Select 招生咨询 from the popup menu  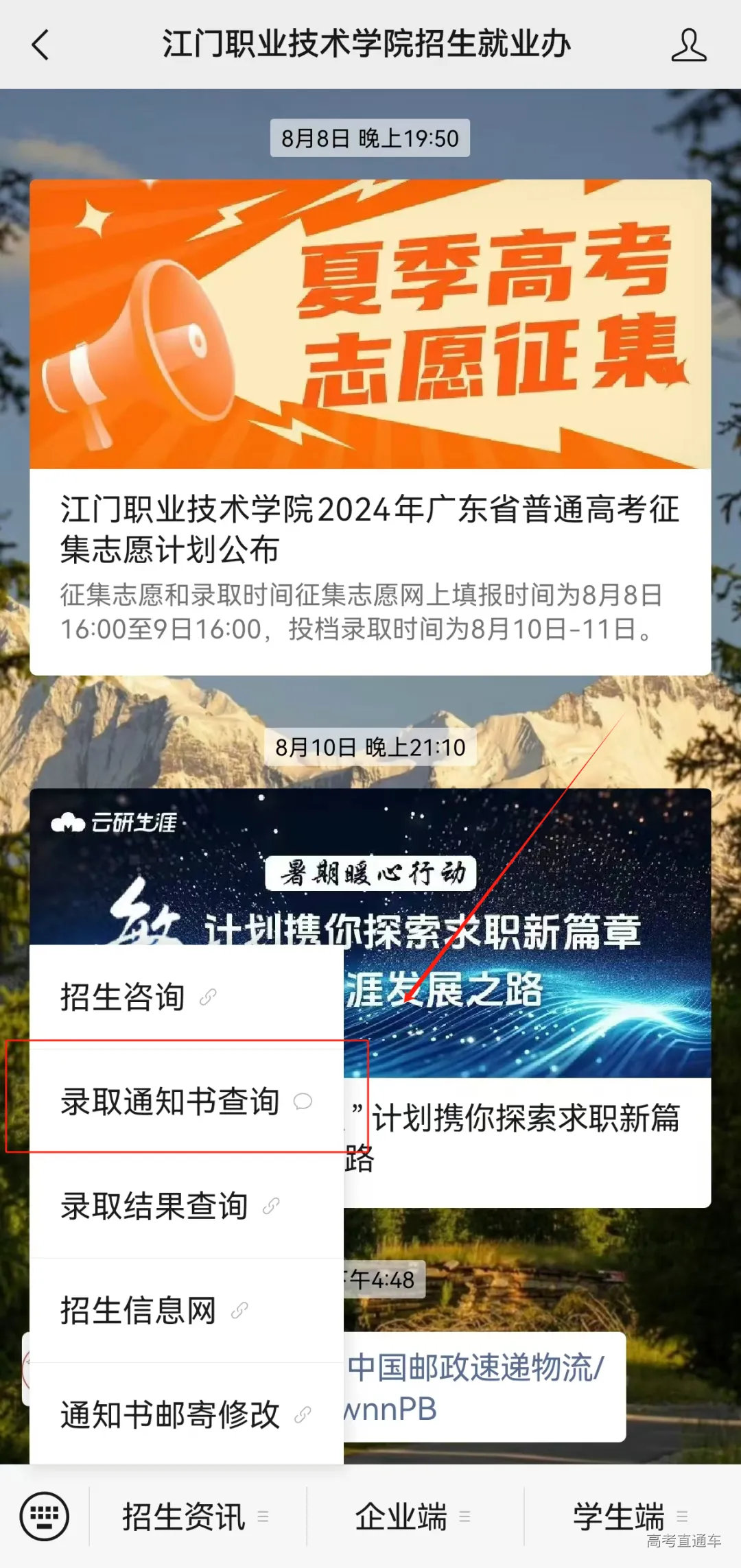(120, 997)
